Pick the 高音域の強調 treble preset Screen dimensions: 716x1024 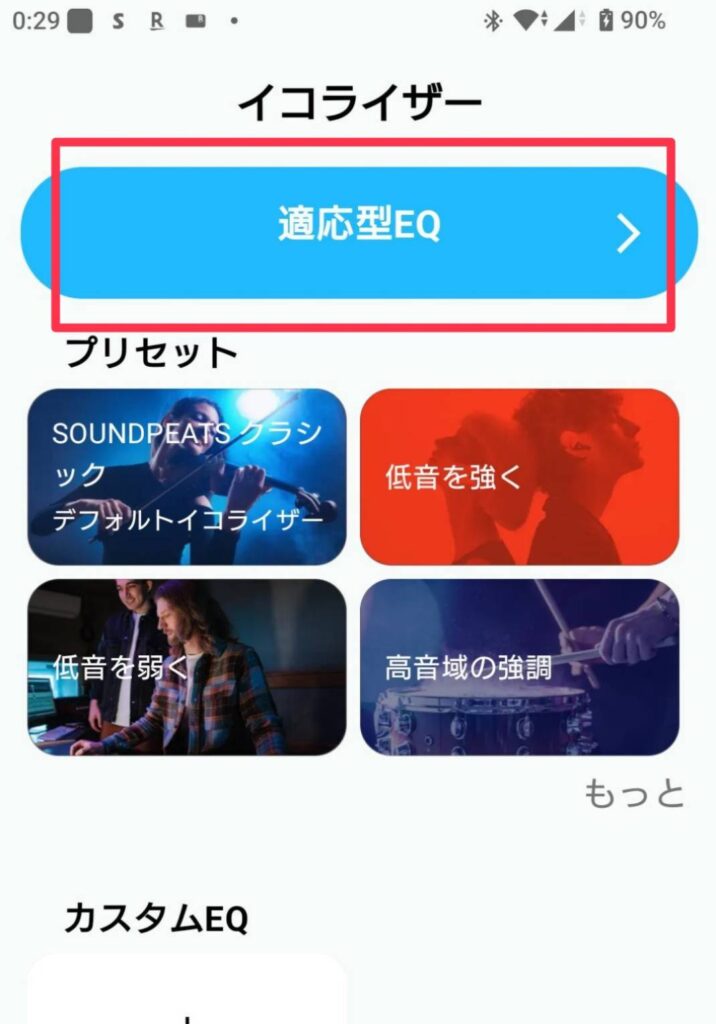519,667
